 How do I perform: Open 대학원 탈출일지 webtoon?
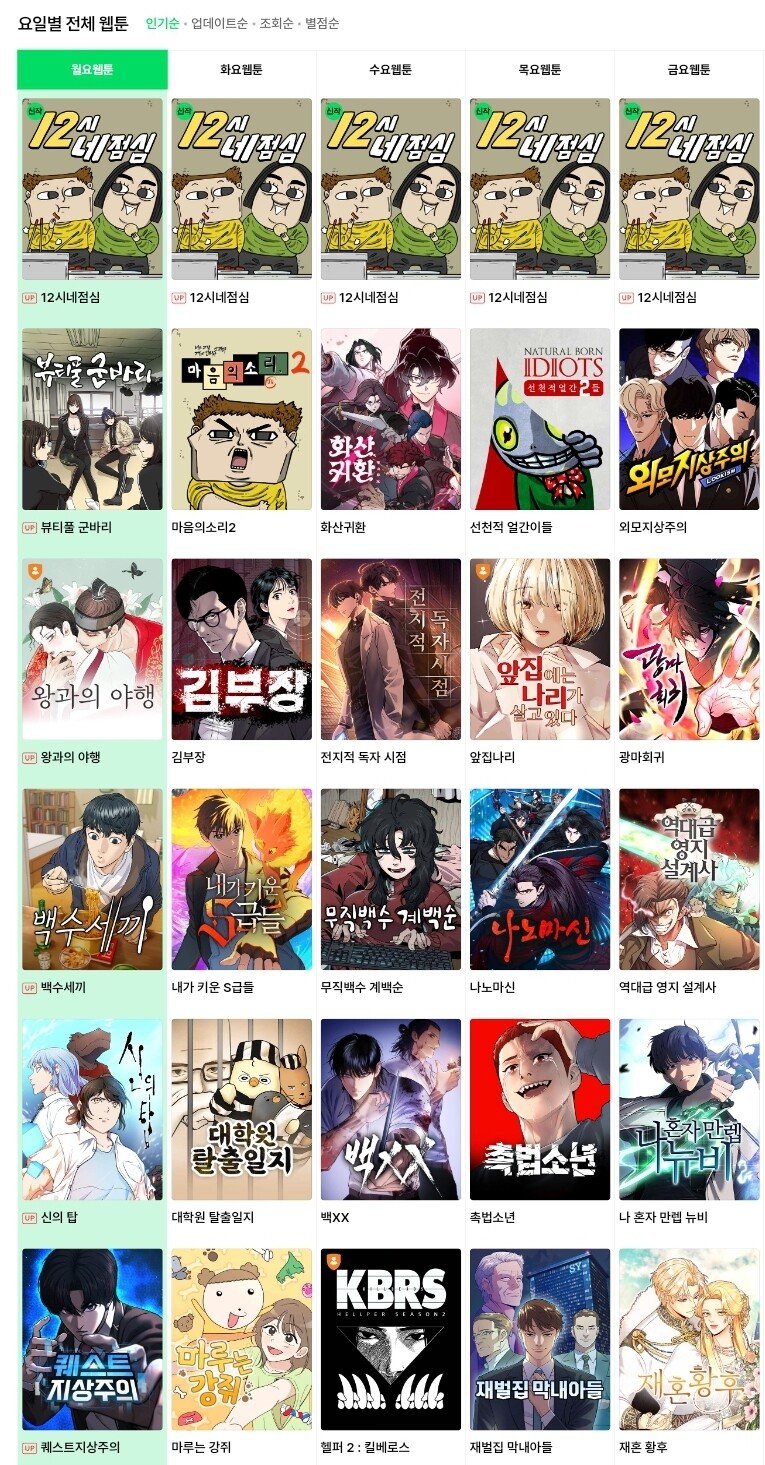[241, 1109]
